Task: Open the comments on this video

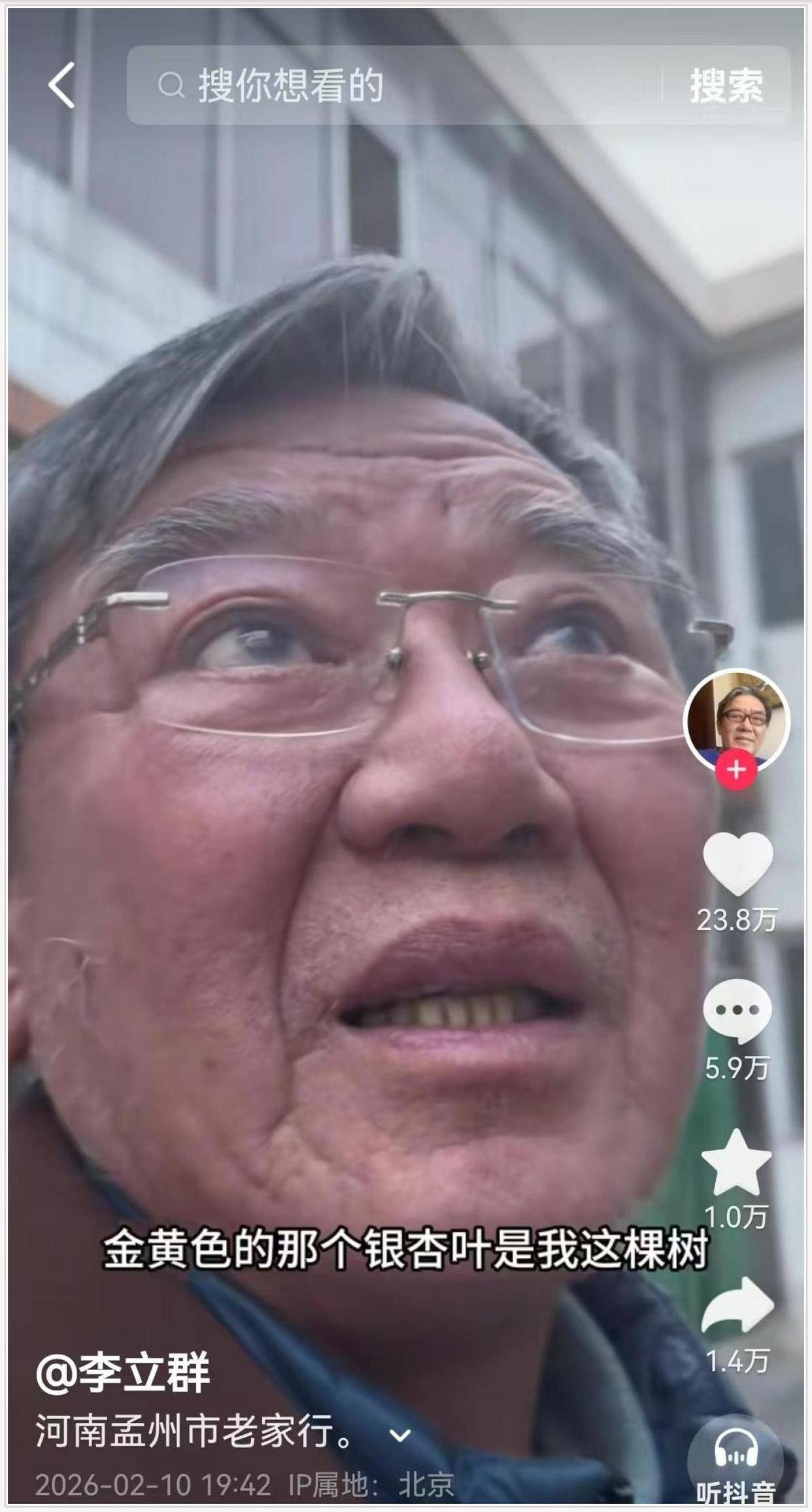Action: [x=737, y=1011]
